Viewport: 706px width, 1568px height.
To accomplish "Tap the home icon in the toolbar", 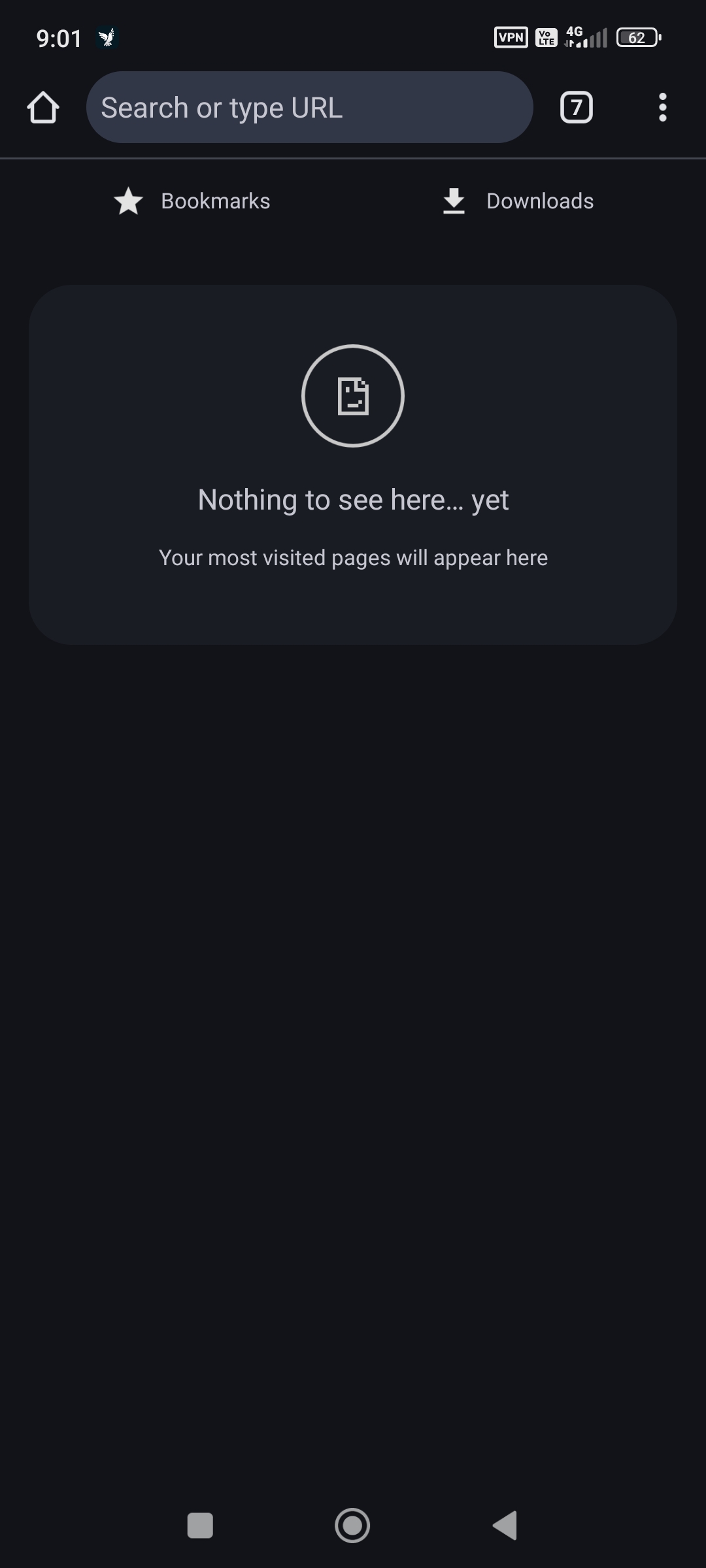I will 43,108.
